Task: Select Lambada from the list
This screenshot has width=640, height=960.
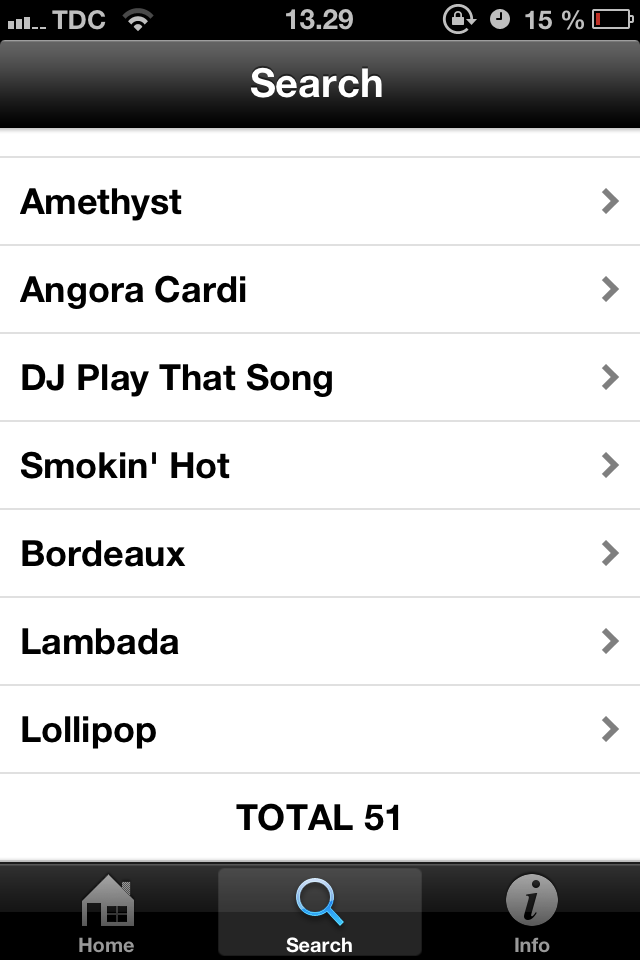Action: click(320, 642)
